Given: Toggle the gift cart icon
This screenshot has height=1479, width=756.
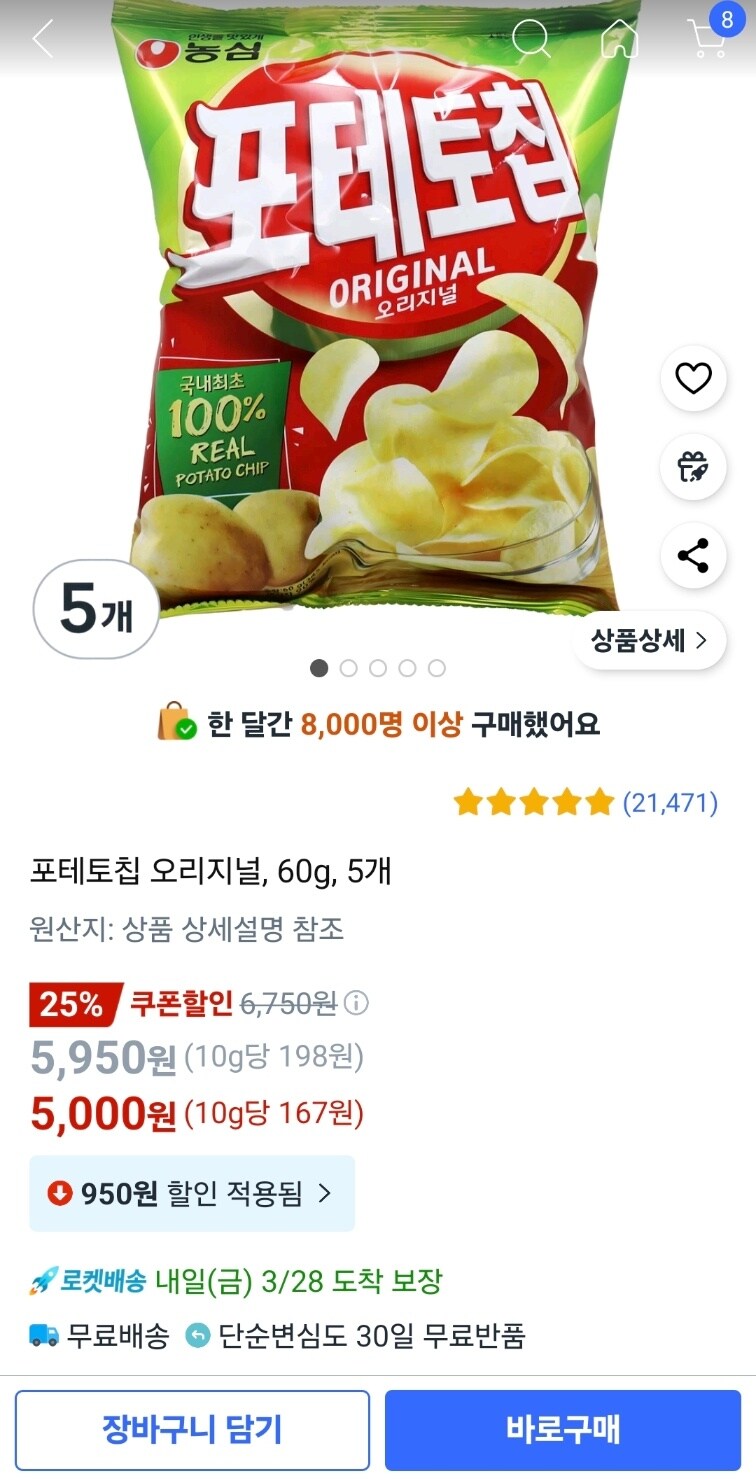Looking at the screenshot, I should tap(693, 467).
